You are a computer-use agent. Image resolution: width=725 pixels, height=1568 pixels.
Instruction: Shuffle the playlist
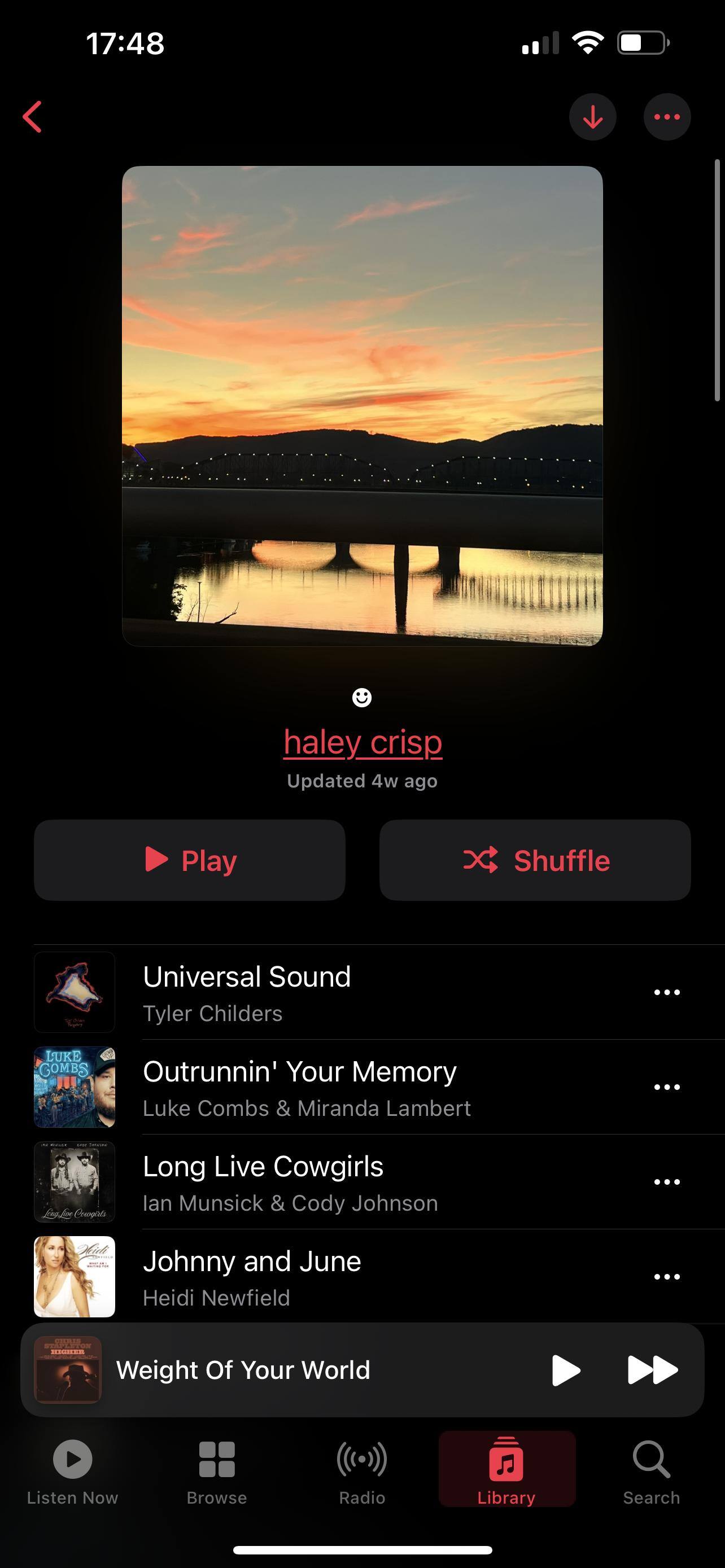pos(535,860)
